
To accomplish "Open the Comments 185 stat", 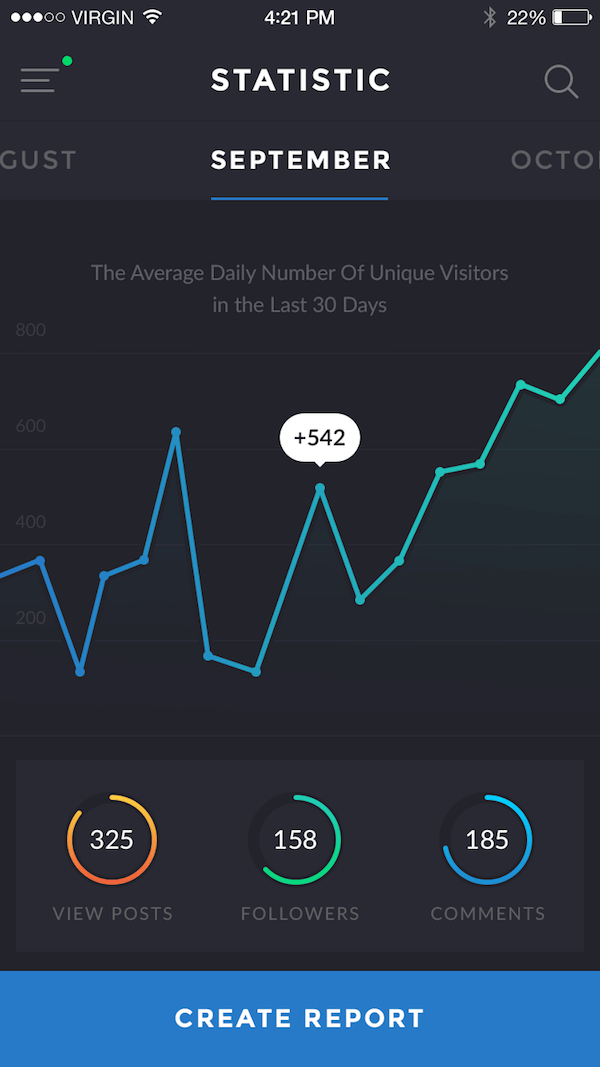I will coord(487,855).
